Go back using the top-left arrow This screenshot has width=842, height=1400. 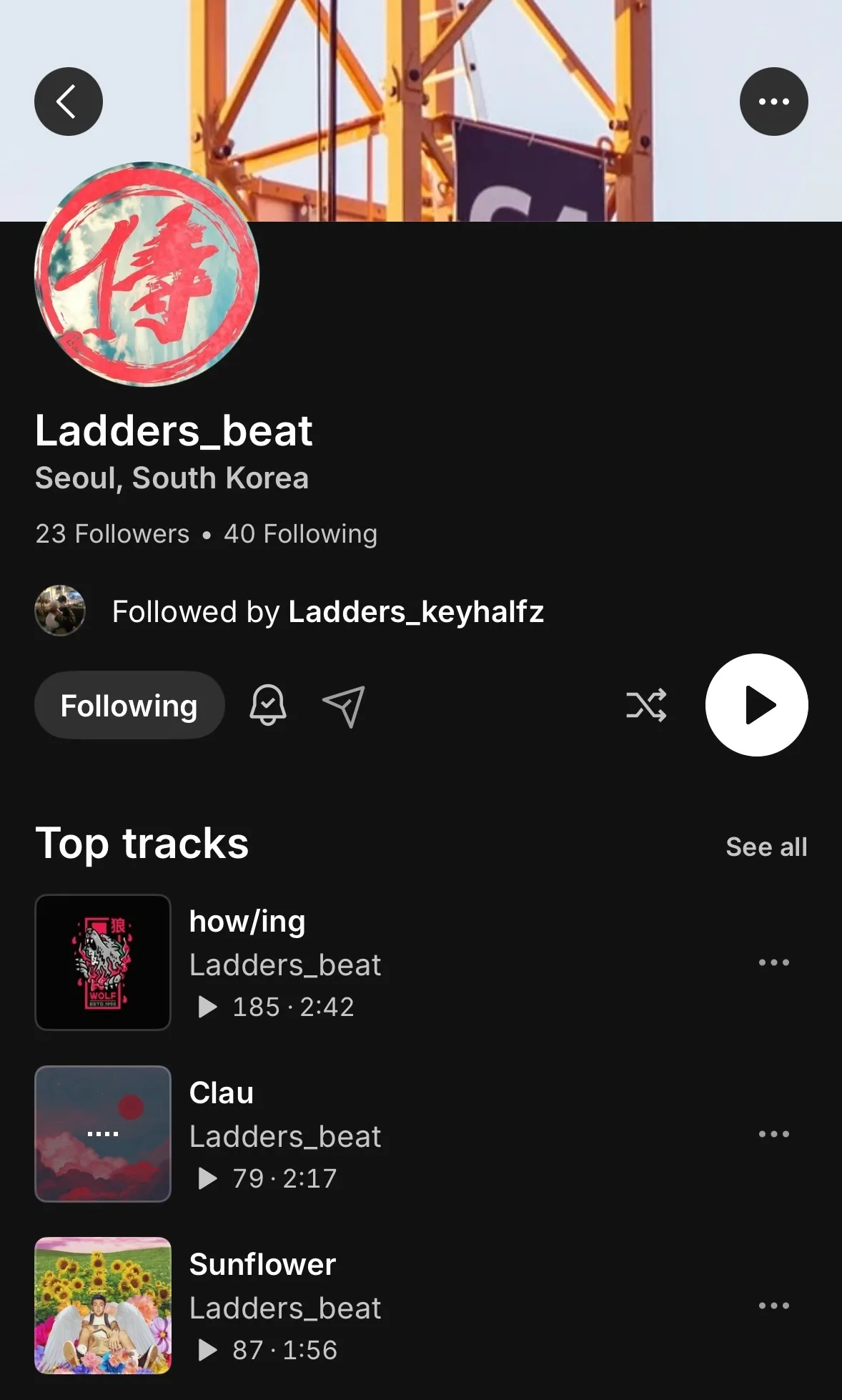[x=68, y=102]
